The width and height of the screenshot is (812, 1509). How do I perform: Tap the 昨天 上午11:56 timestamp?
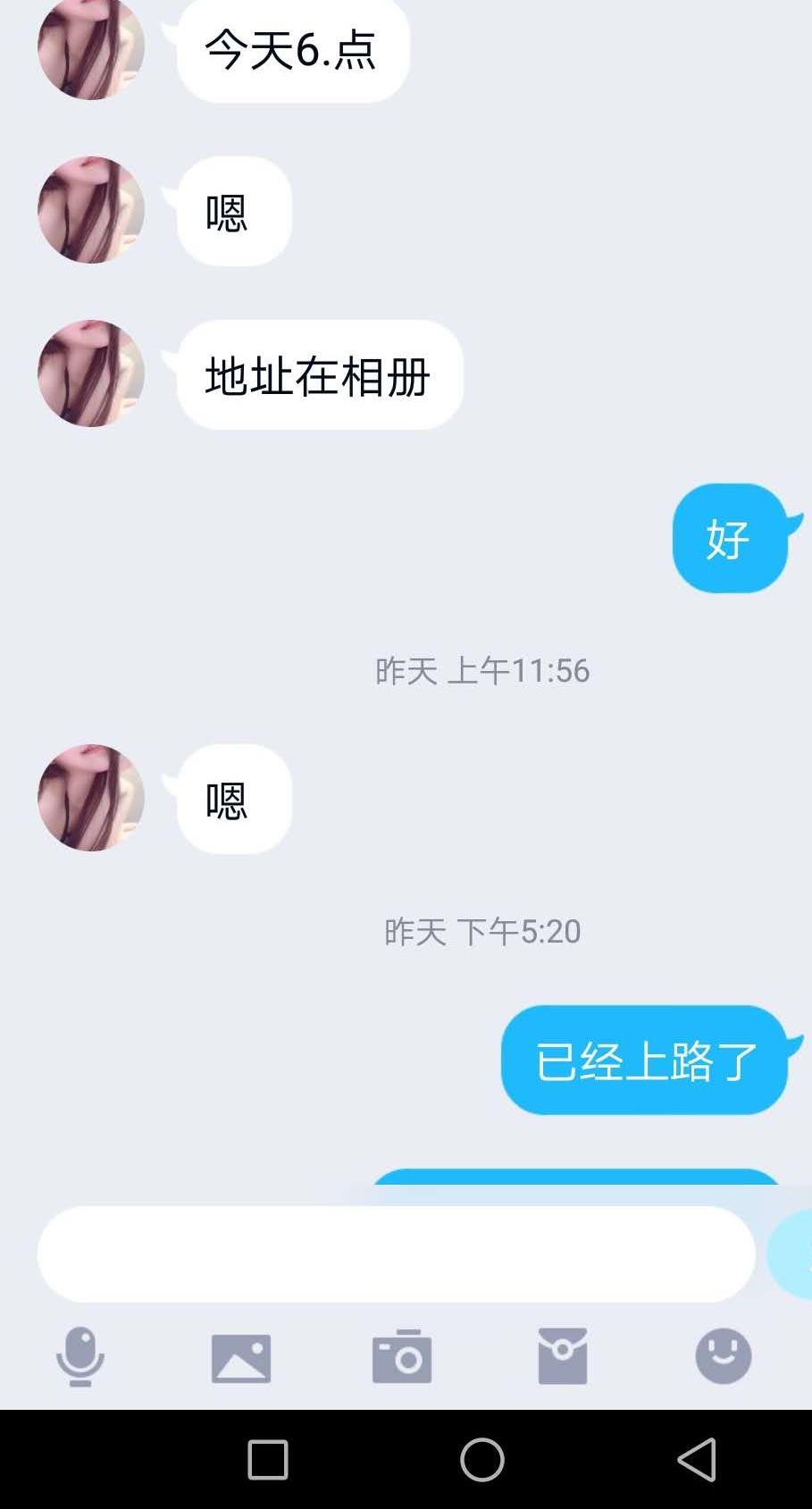(483, 671)
